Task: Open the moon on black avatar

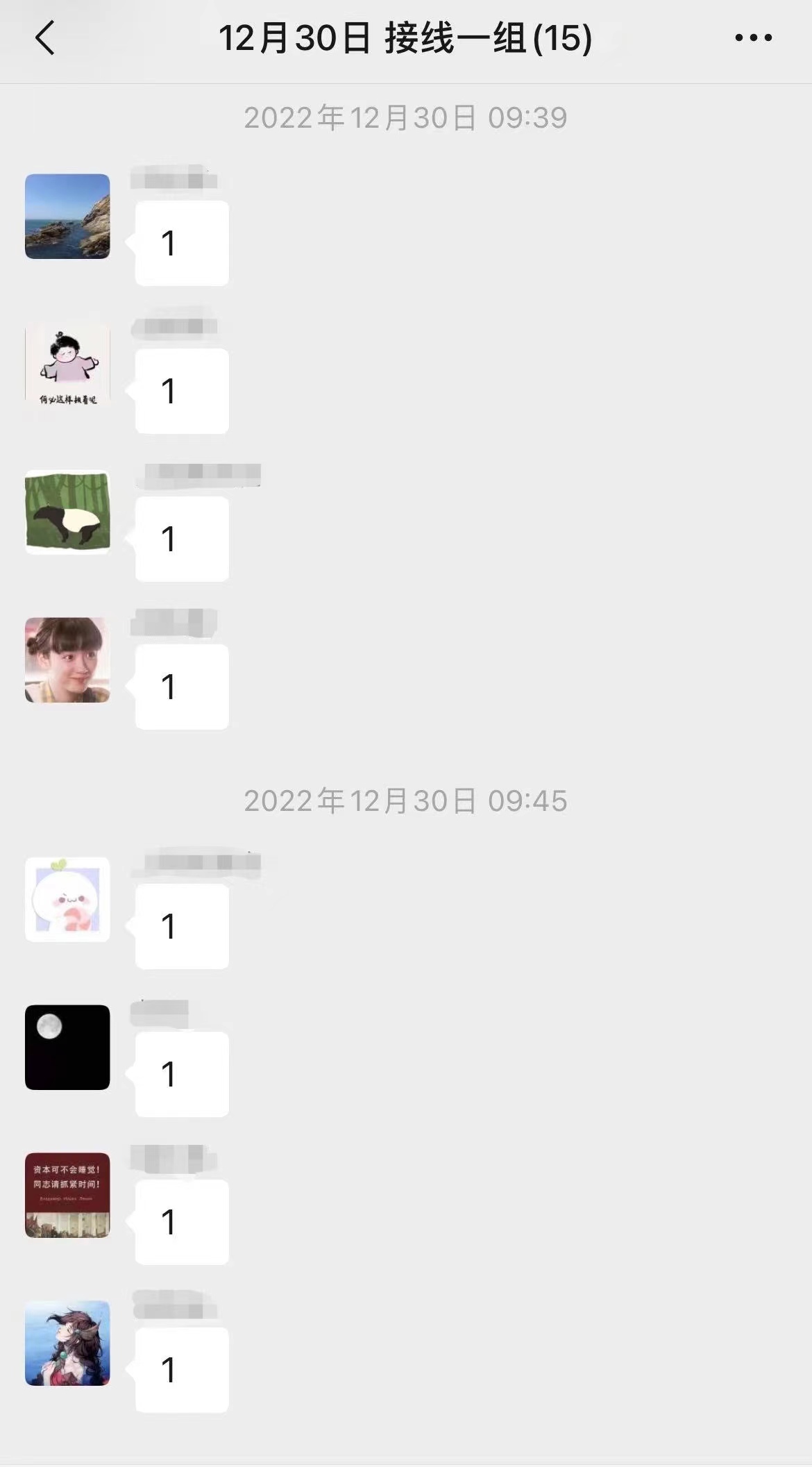Action: click(x=67, y=1048)
